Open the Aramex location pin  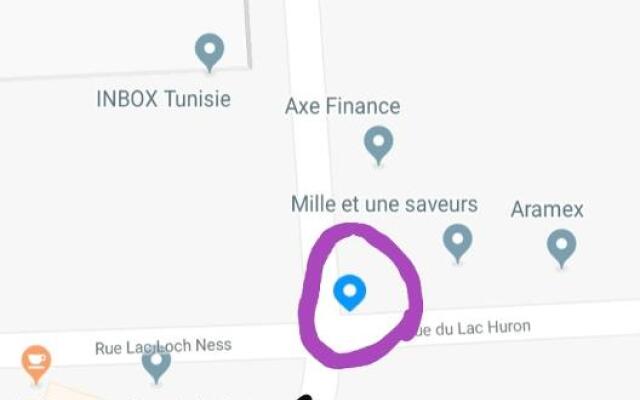click(x=561, y=245)
